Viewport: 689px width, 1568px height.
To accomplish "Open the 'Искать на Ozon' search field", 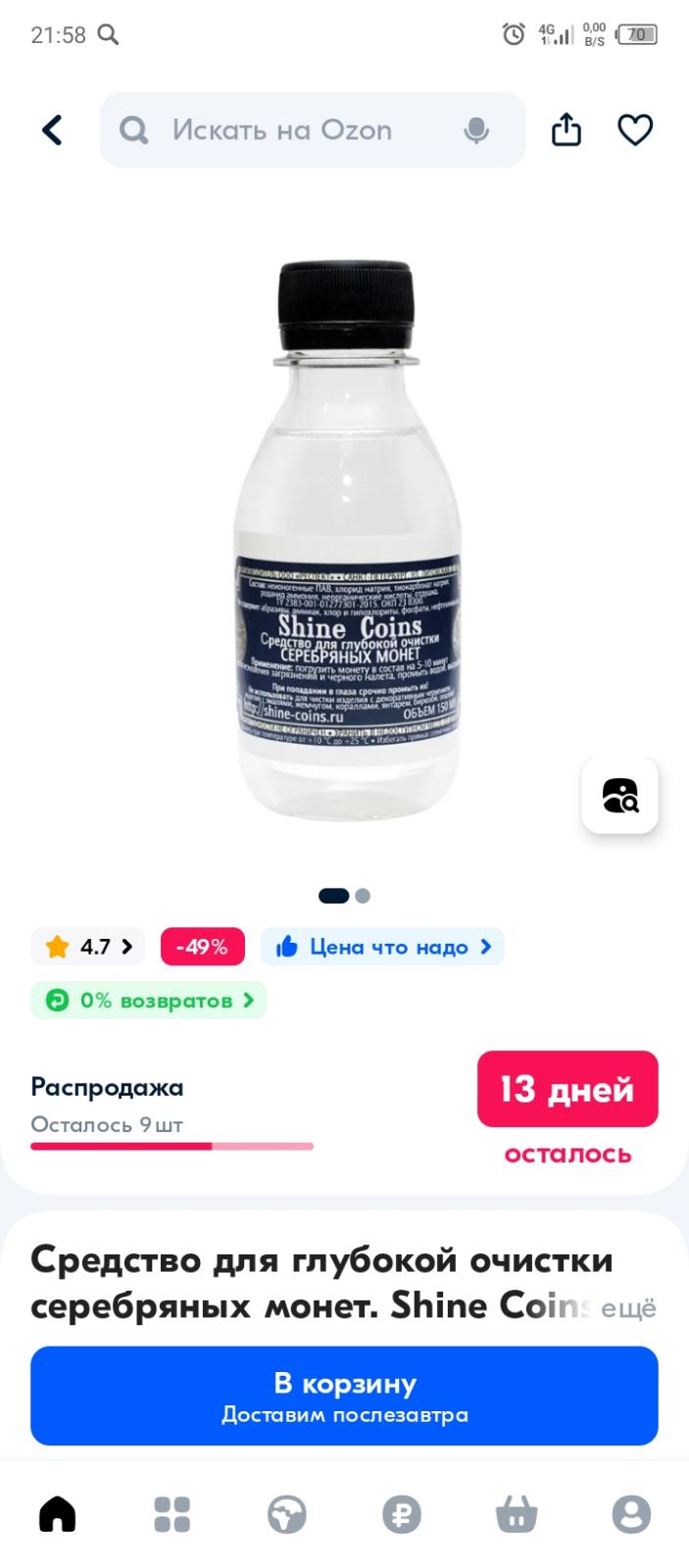I will tap(284, 130).
